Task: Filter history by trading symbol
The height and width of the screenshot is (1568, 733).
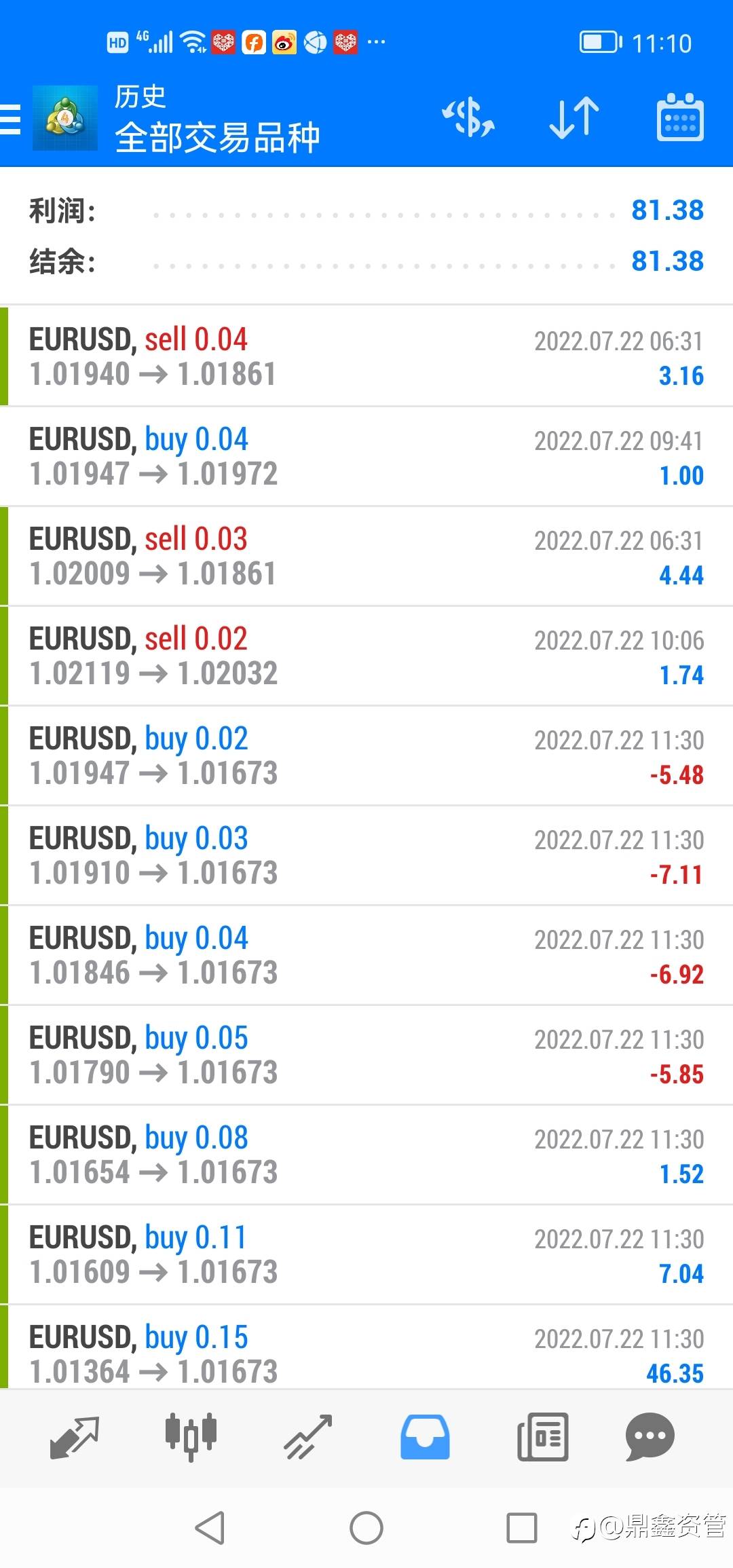Action: [x=468, y=118]
